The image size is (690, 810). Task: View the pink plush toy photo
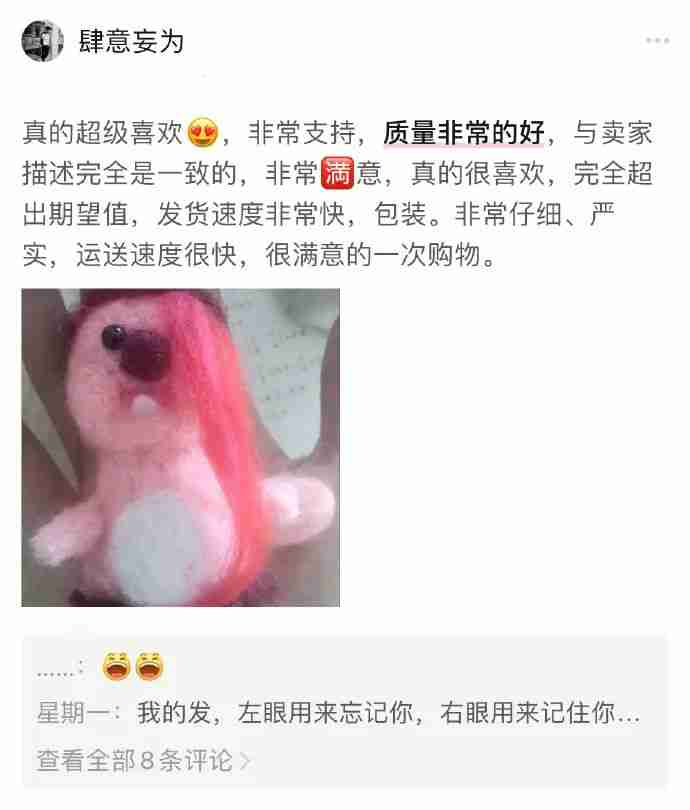click(181, 447)
